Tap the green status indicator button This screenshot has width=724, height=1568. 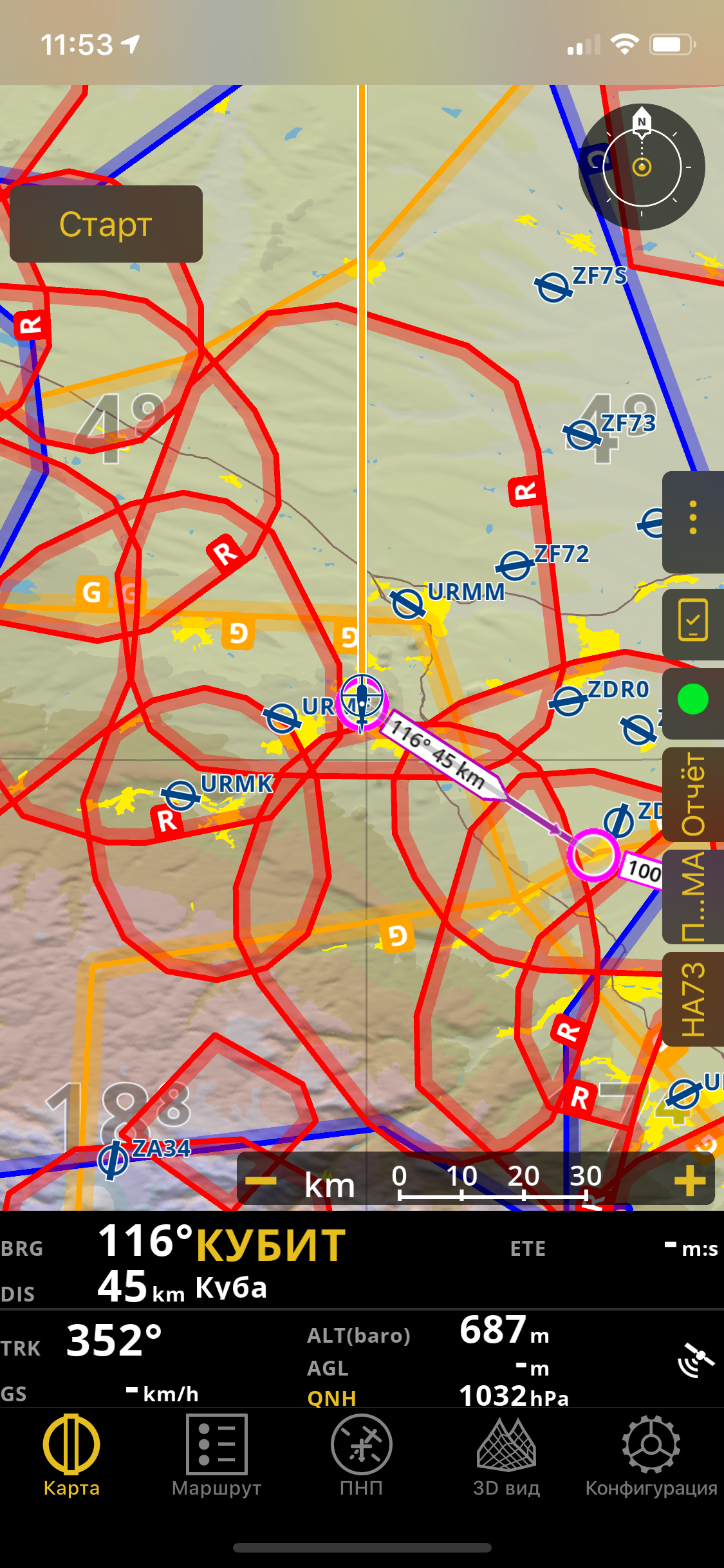pyautogui.click(x=692, y=700)
